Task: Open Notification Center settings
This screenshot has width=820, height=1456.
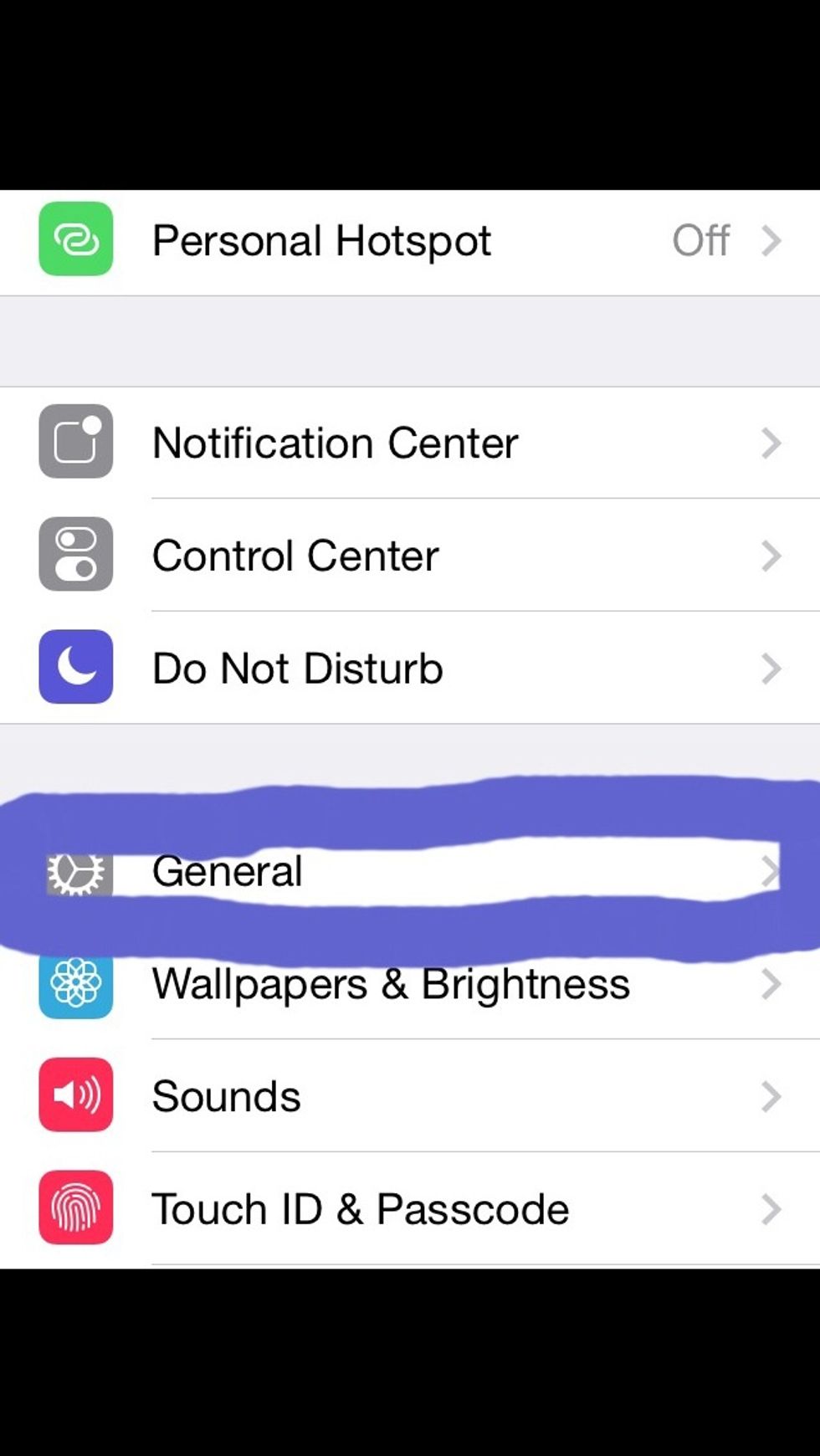Action: 410,443
